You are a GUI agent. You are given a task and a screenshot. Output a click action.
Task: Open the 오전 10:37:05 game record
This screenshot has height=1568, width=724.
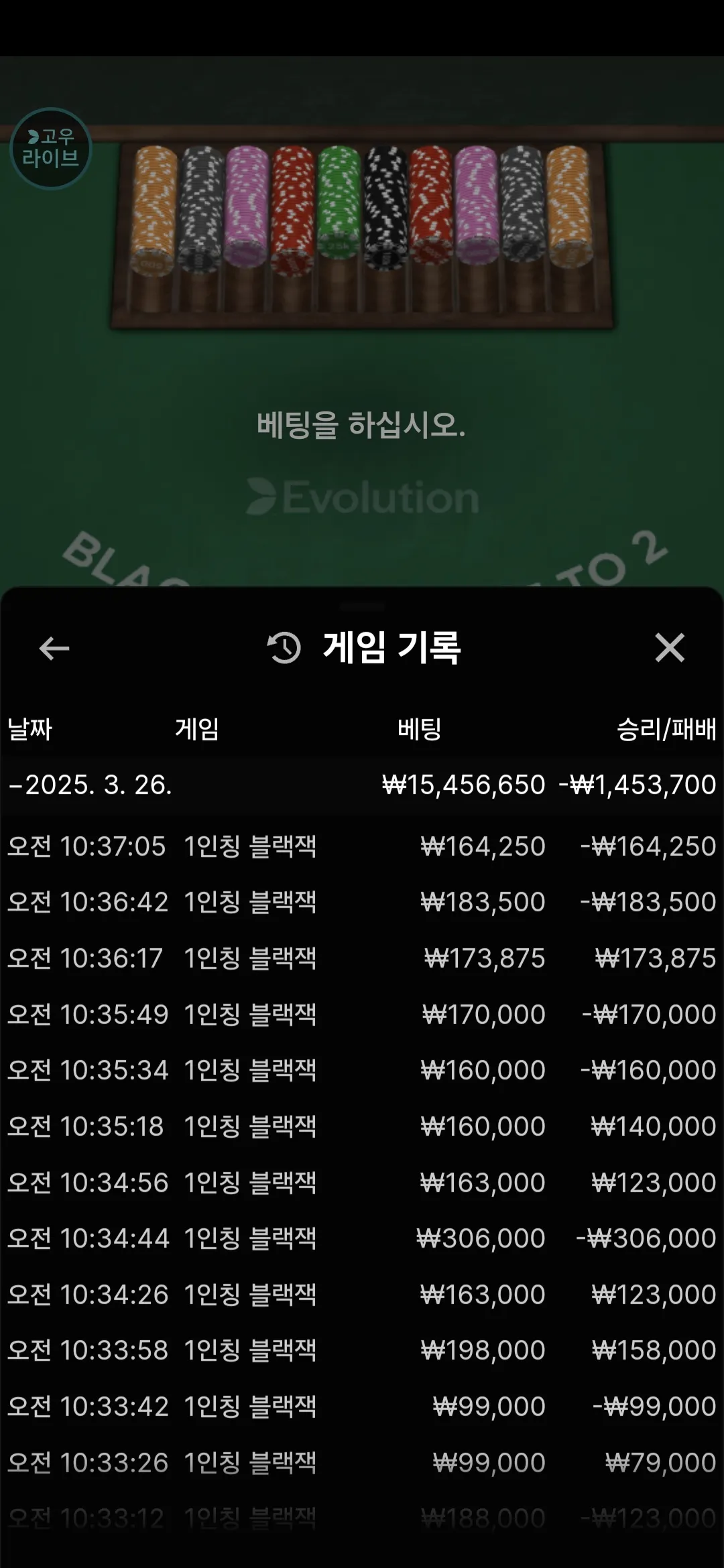click(x=362, y=846)
